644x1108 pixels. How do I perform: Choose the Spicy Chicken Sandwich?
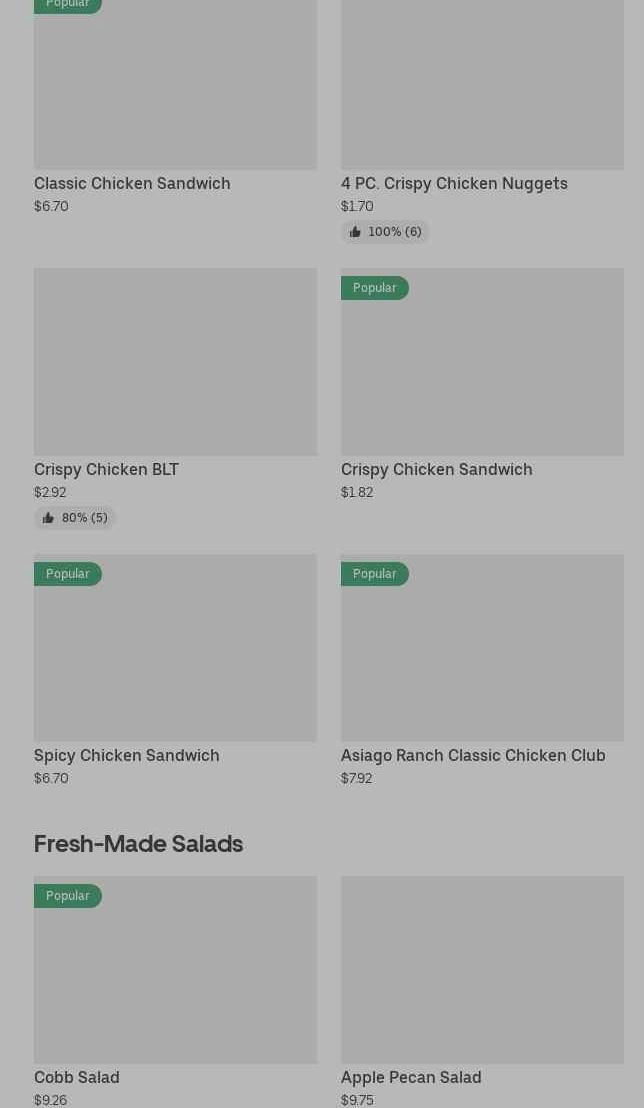pyautogui.click(x=175, y=670)
